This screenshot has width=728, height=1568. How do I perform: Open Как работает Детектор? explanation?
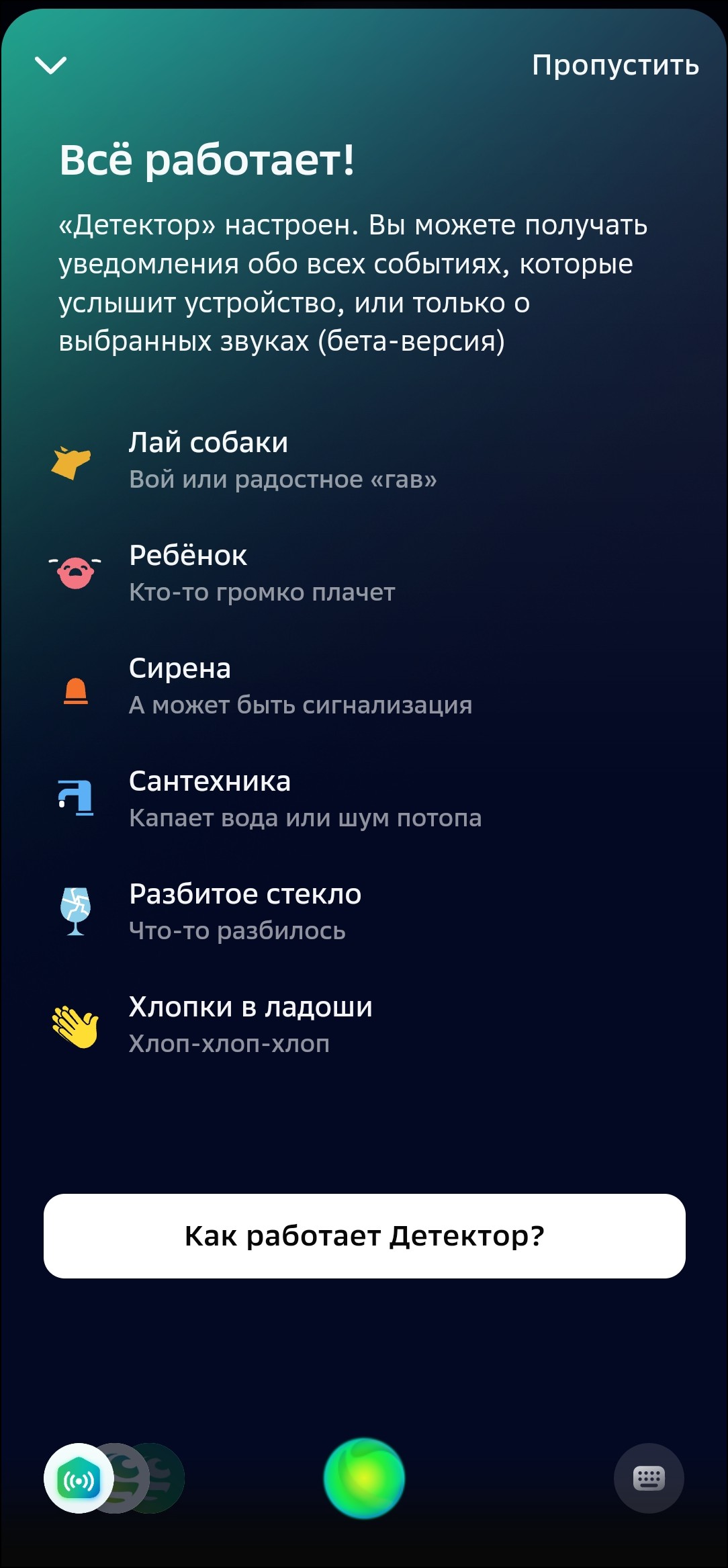tap(364, 1235)
